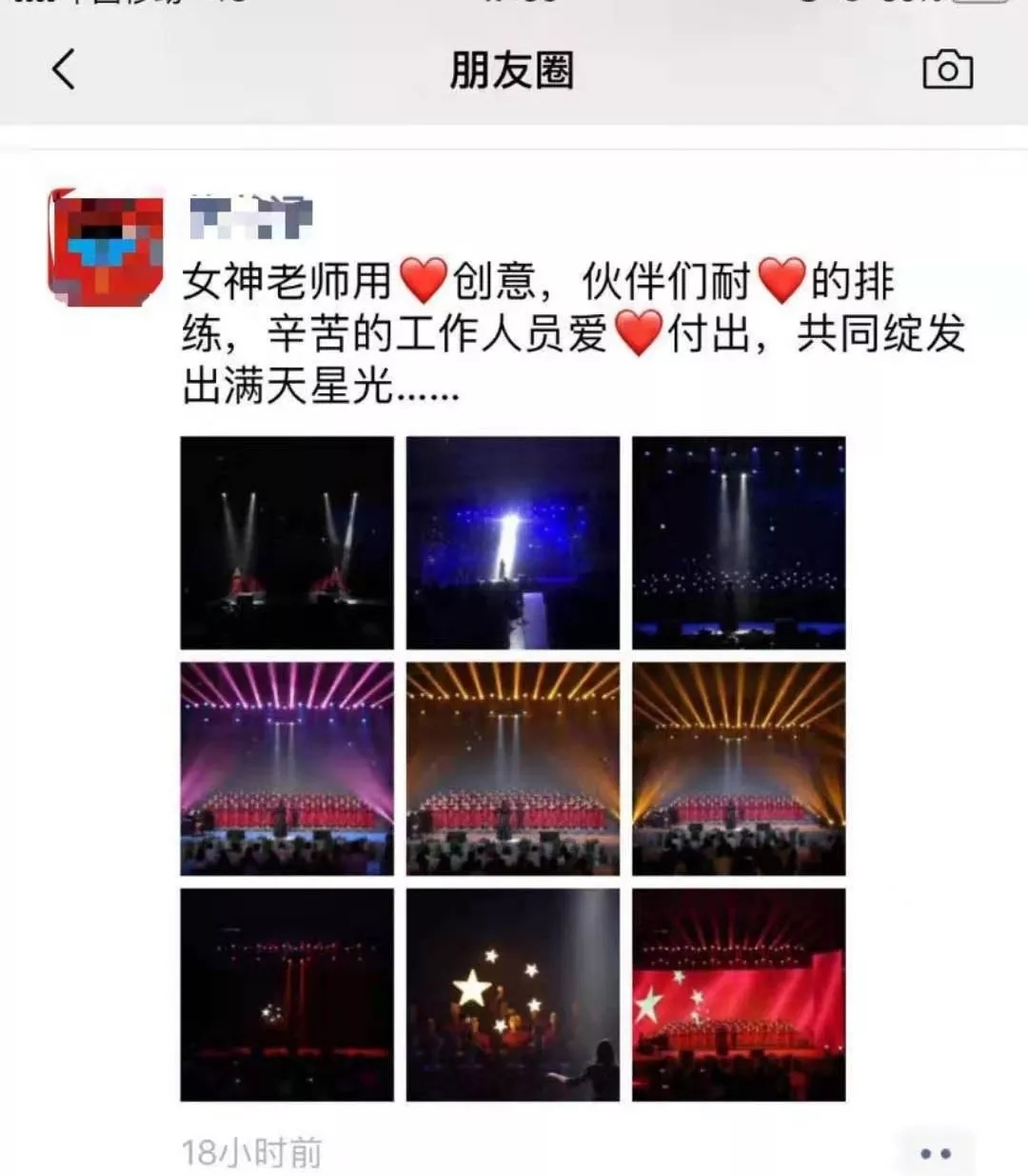Open photo with two pairs of spotlights
1028x1176 pixels.
[287, 543]
